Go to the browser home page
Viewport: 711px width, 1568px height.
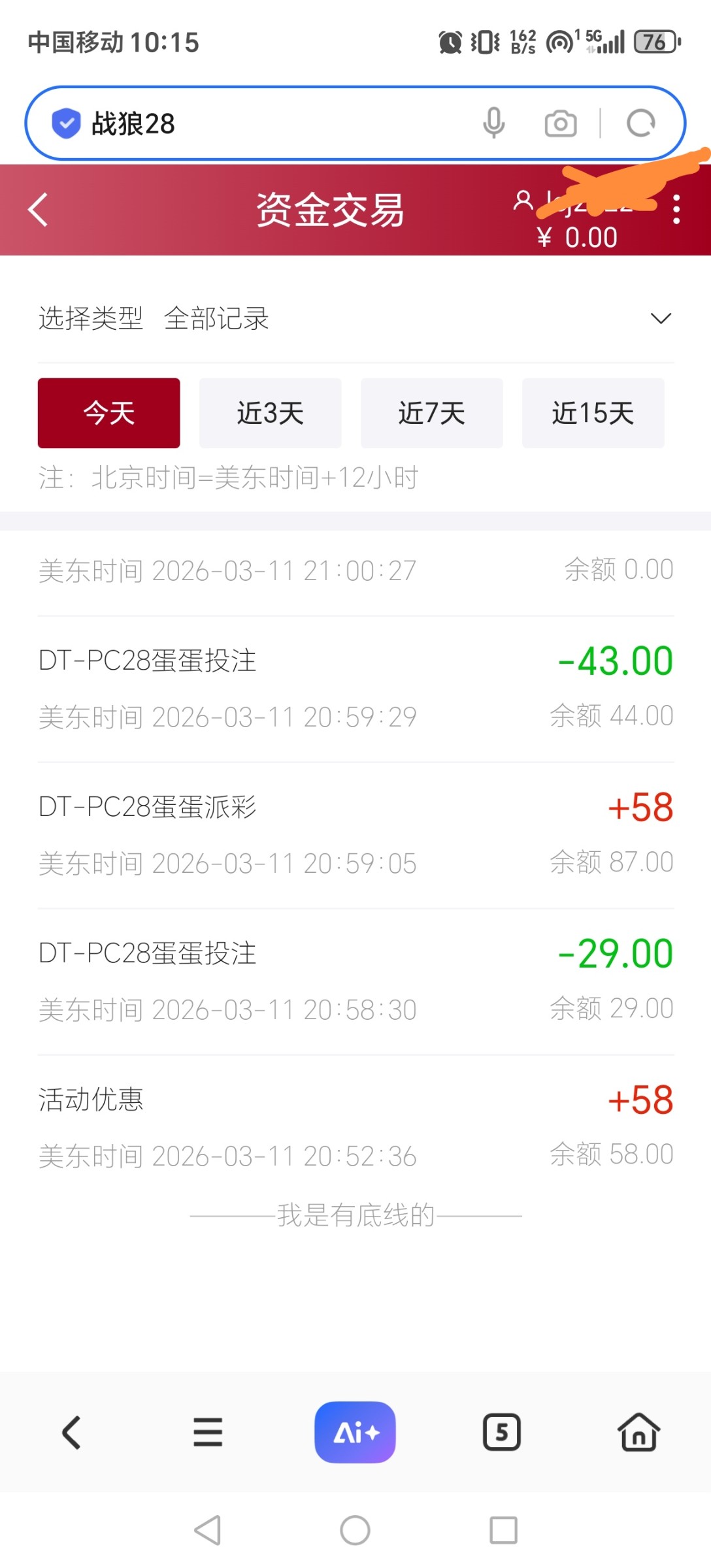point(638,1432)
